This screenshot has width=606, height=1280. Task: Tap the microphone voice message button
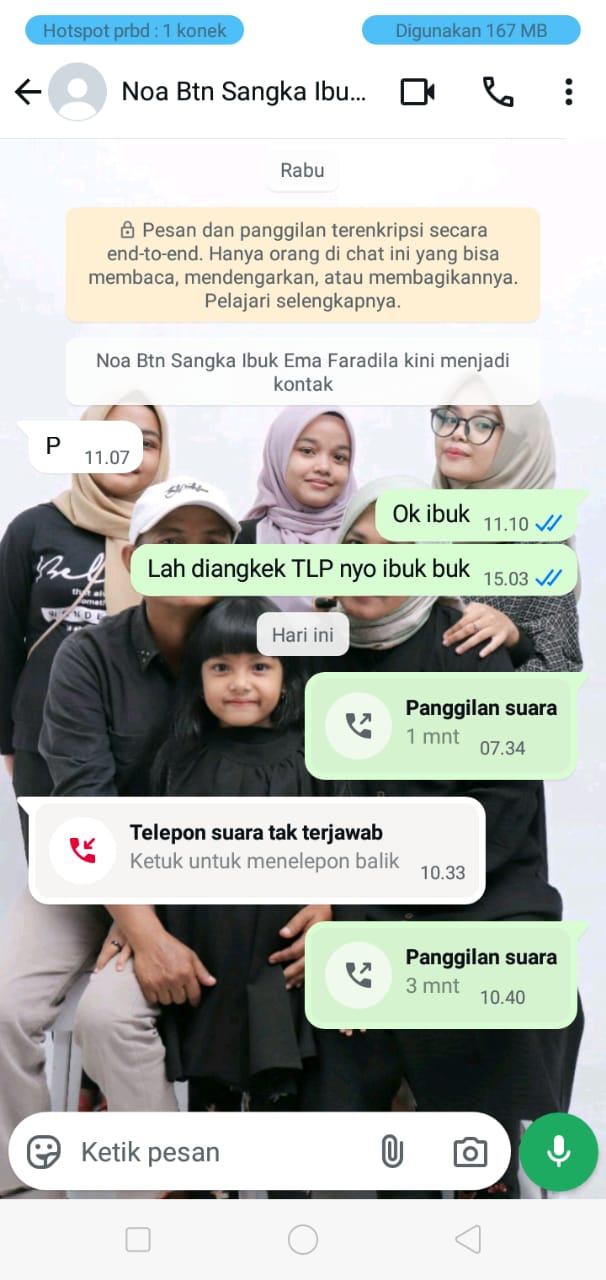click(x=558, y=1152)
